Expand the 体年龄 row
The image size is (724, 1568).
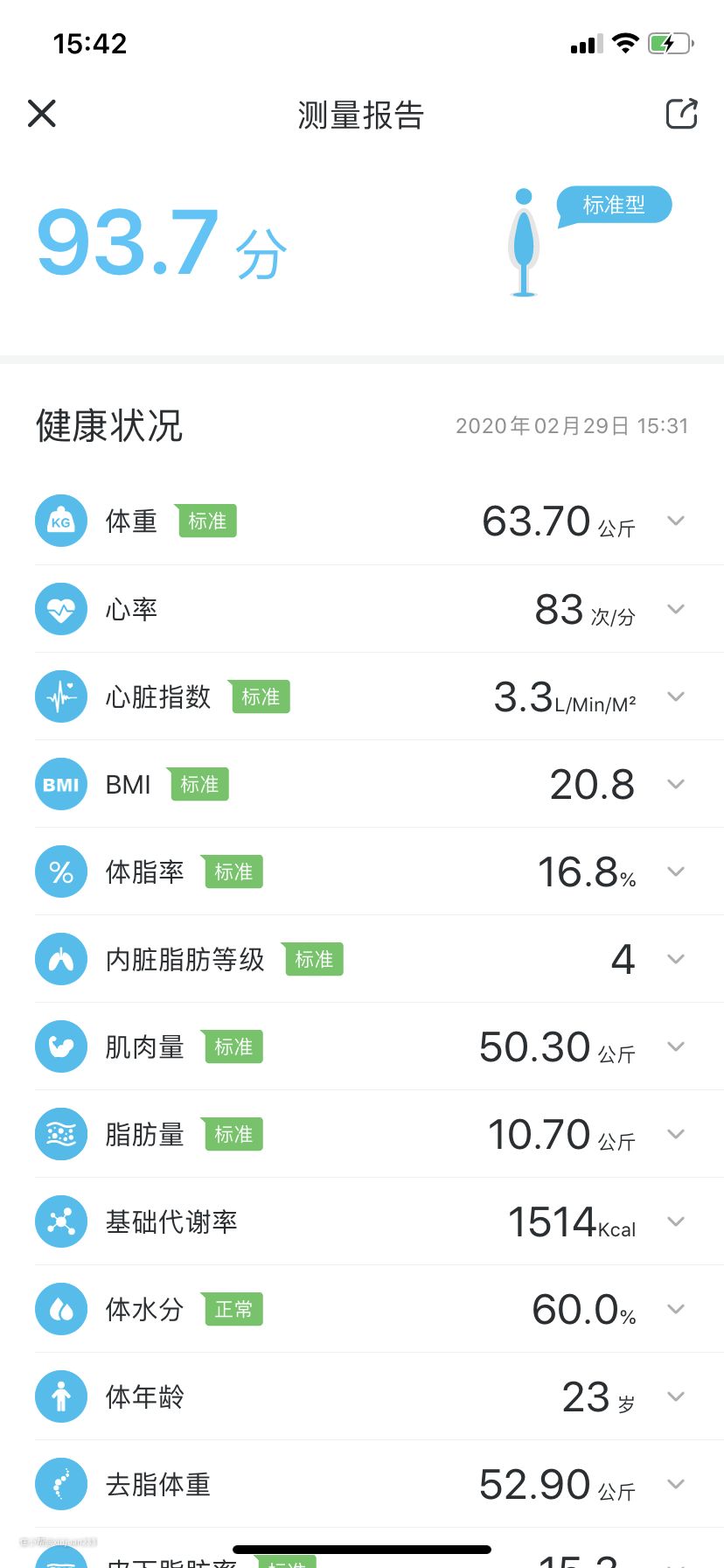click(675, 1396)
